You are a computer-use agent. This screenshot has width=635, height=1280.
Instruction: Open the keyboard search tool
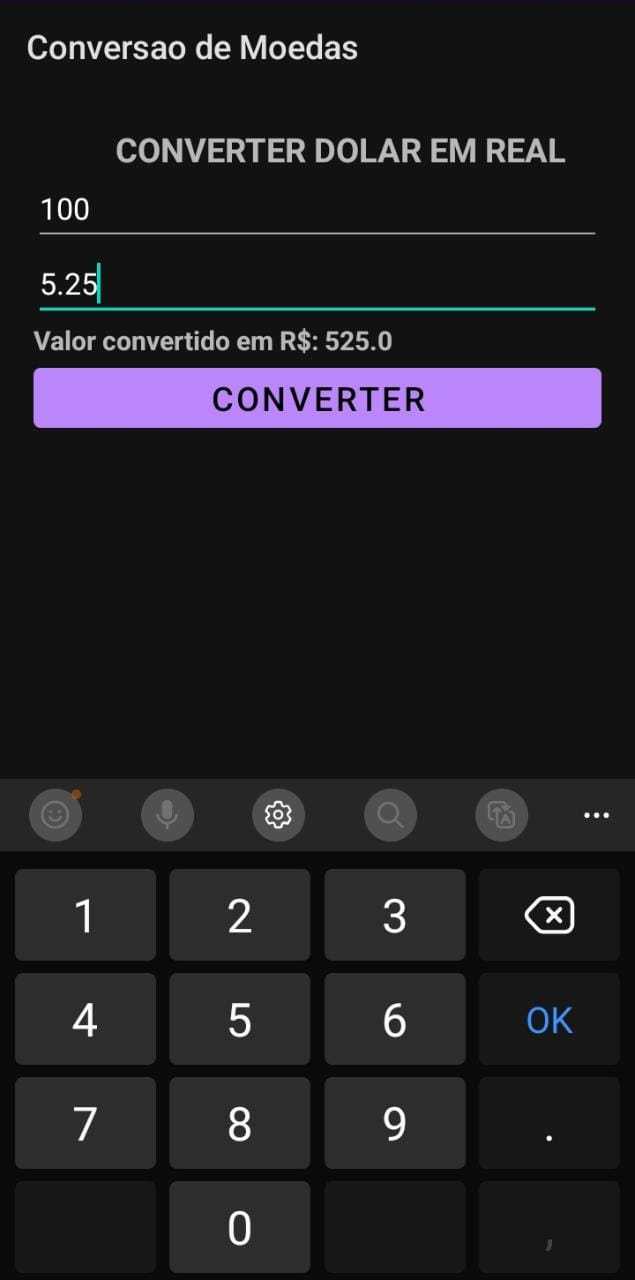pos(390,815)
